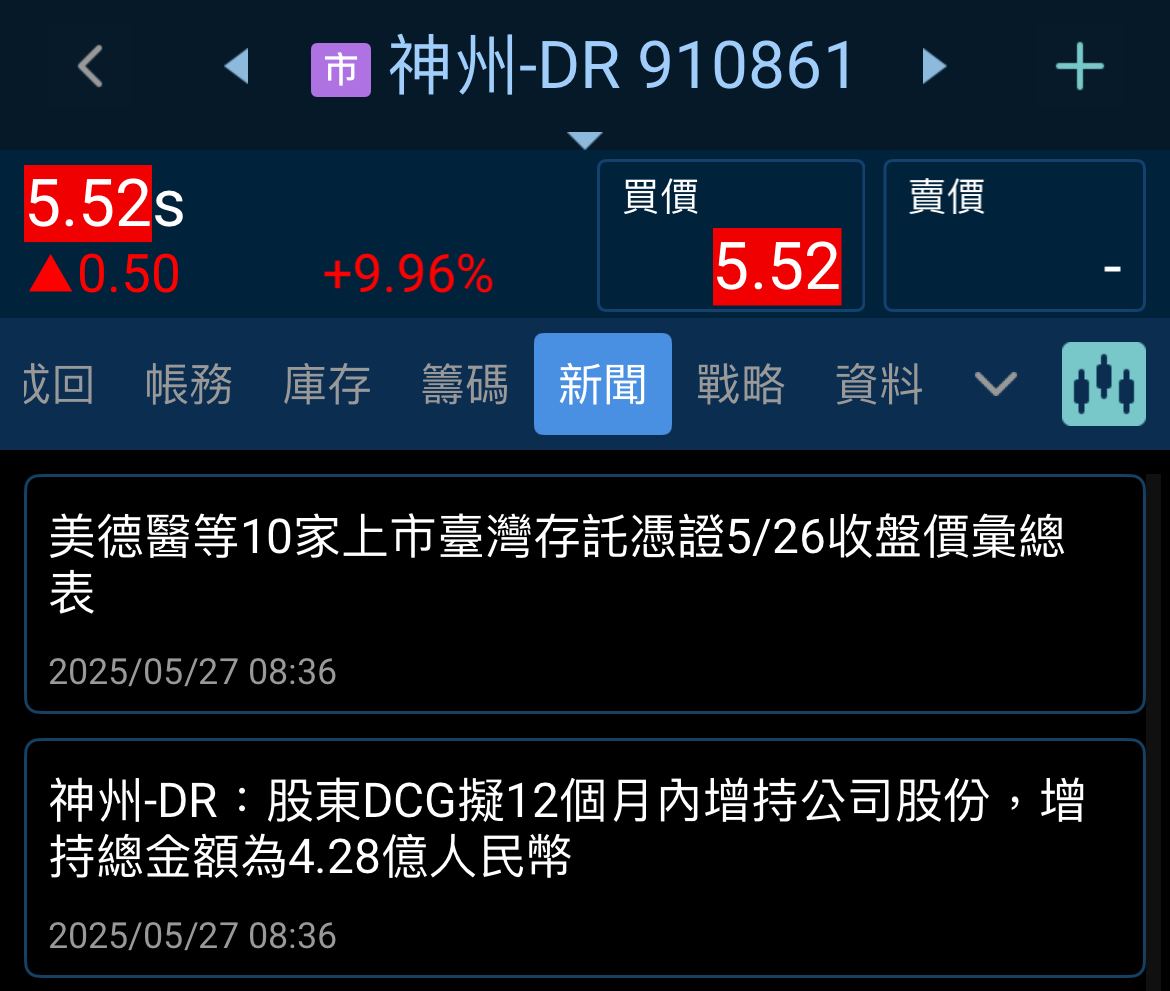The width and height of the screenshot is (1170, 991).
Task: Switch to the previous stock
Action: [x=237, y=67]
